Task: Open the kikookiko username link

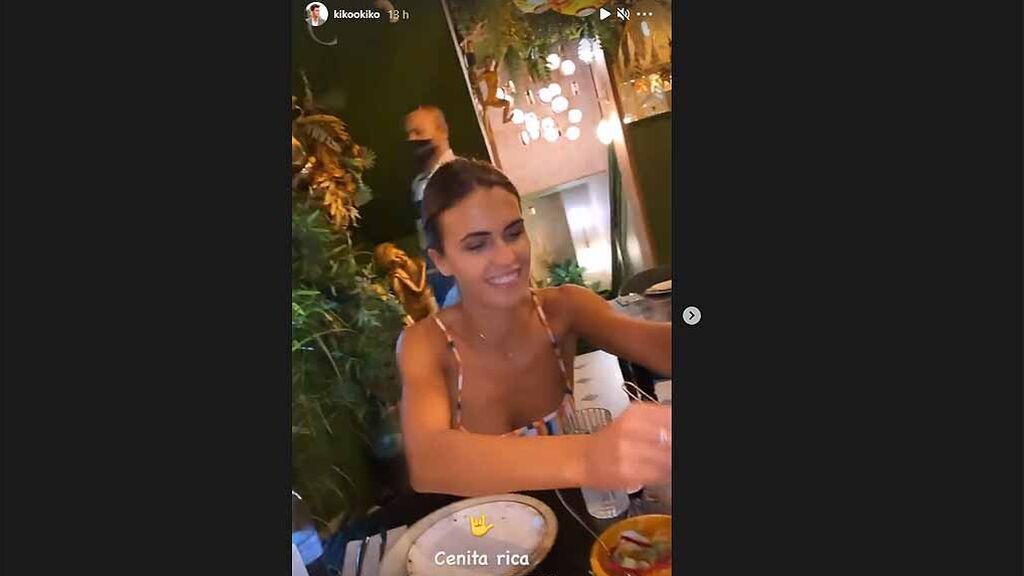Action: point(356,15)
